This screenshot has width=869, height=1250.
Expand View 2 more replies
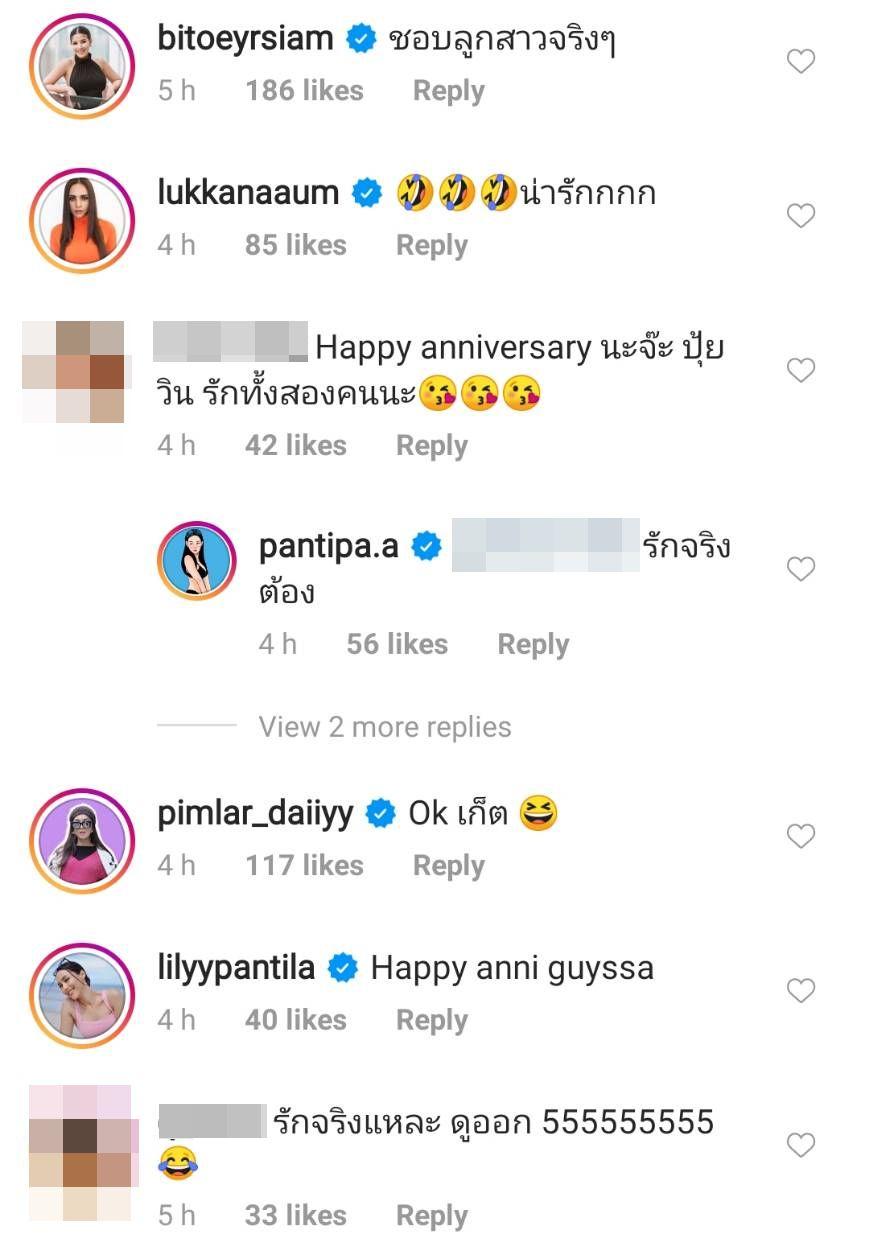[384, 727]
